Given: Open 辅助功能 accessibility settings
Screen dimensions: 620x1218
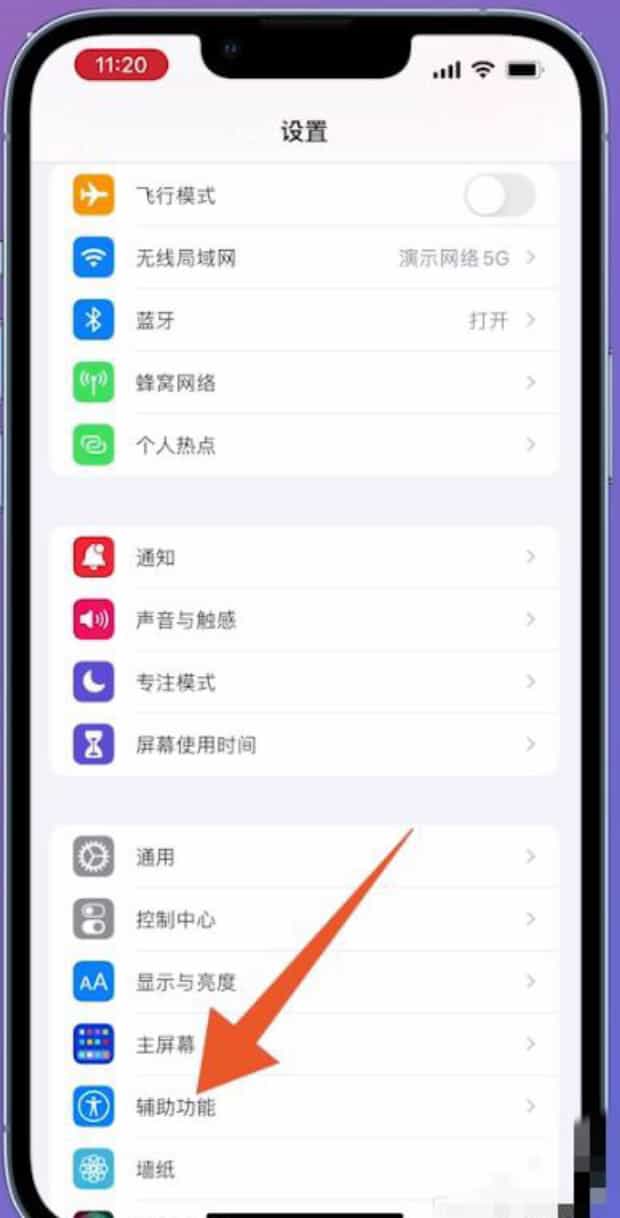Looking at the screenshot, I should [300, 1106].
